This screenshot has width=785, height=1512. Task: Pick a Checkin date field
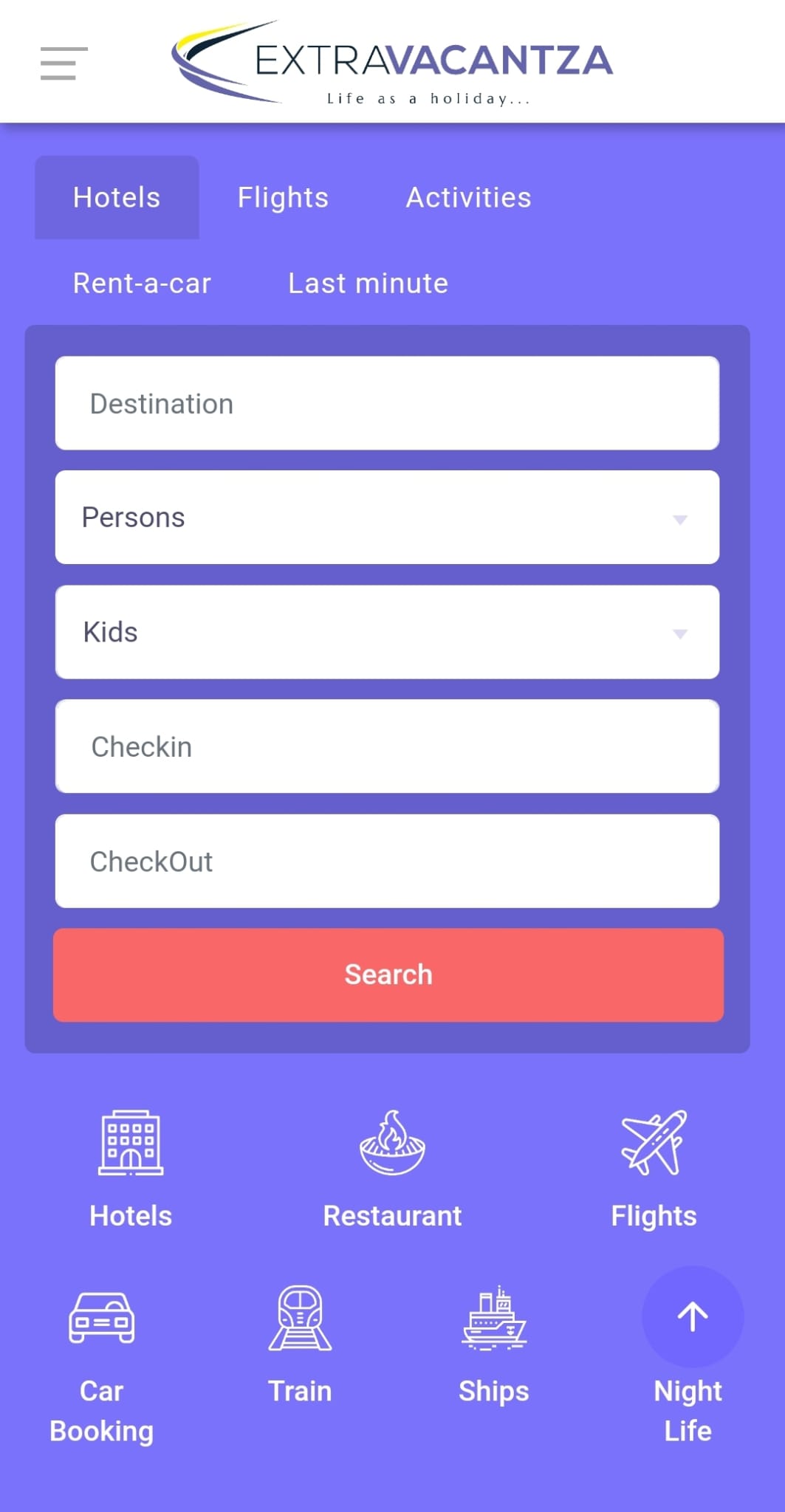point(387,747)
